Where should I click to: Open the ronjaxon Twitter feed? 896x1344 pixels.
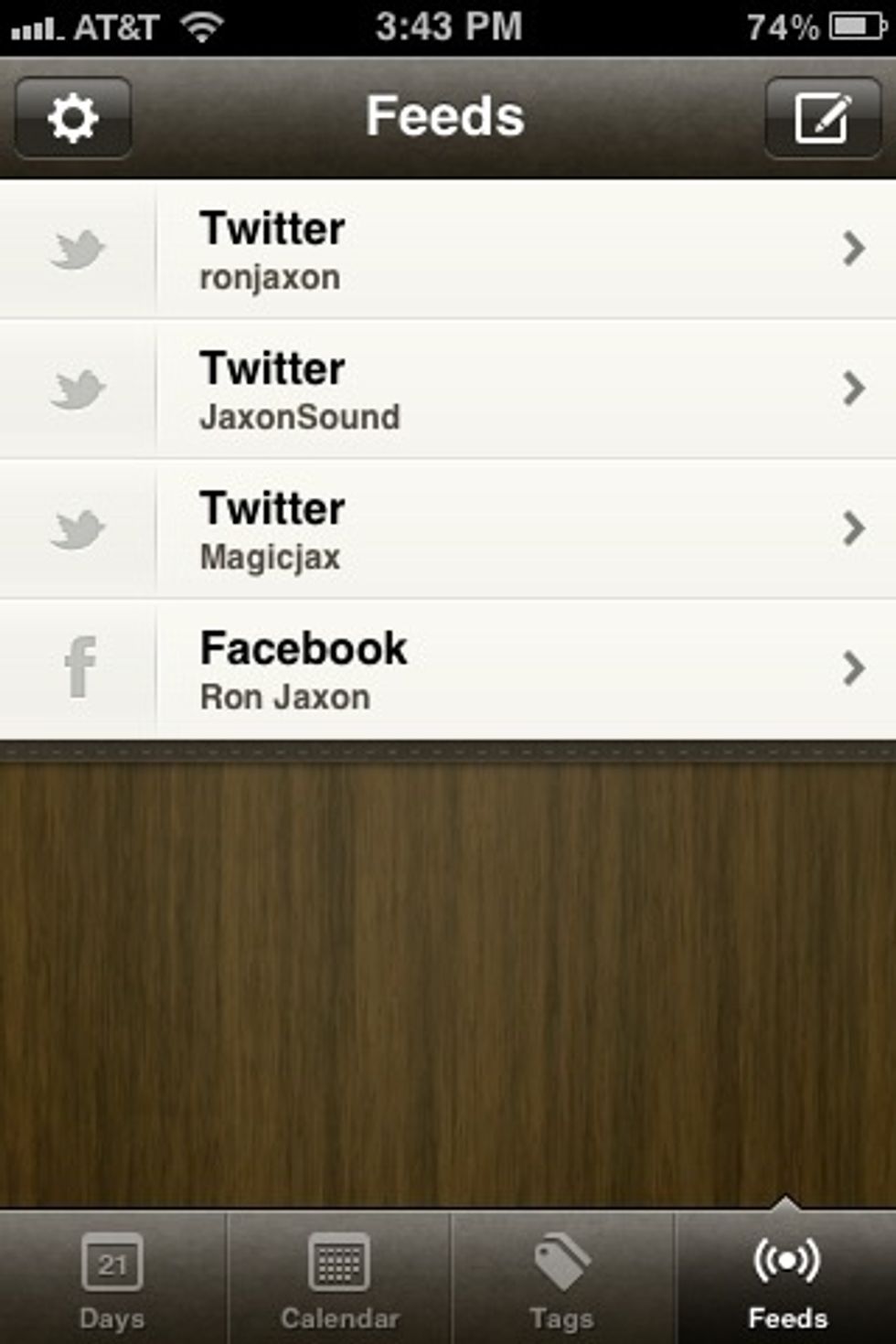tap(448, 250)
